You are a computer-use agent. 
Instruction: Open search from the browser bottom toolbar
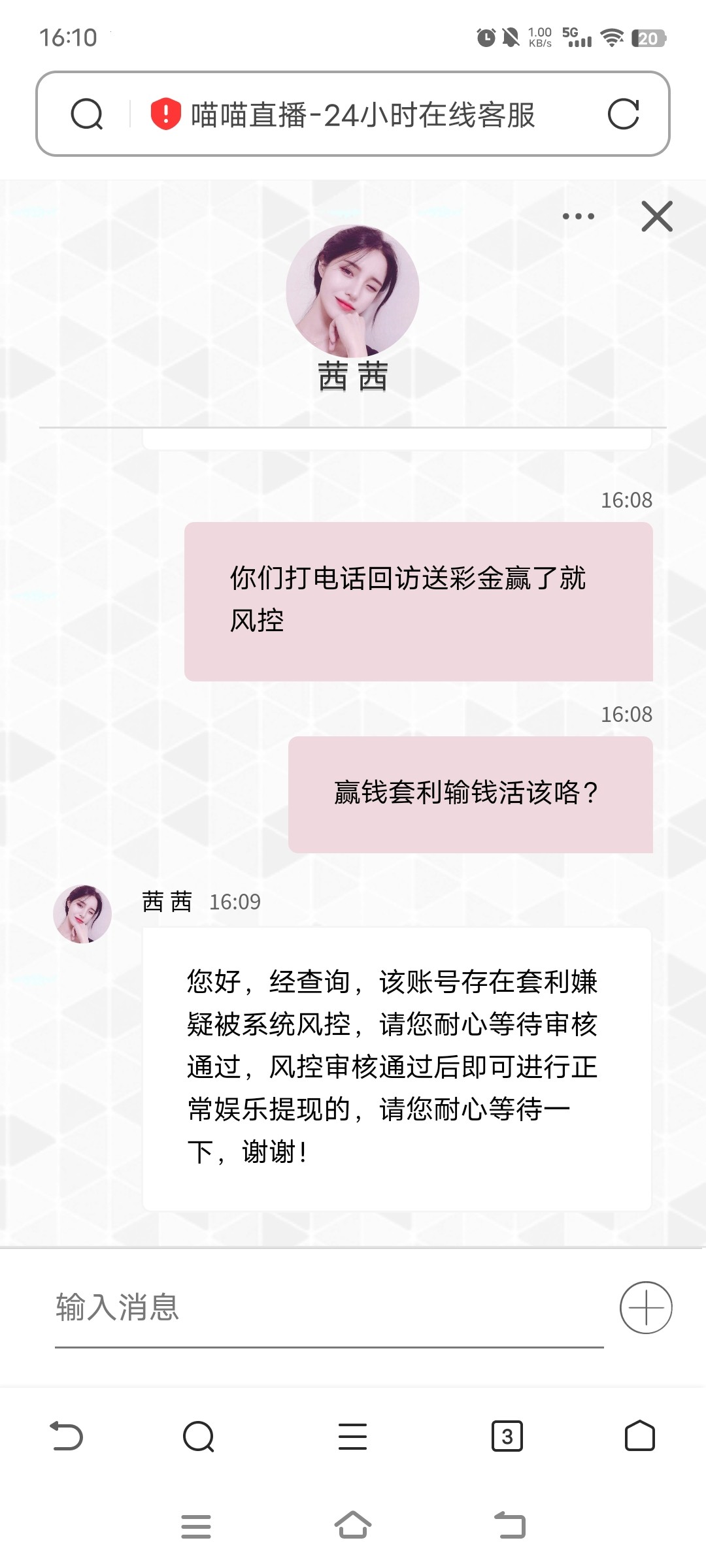tap(199, 1435)
